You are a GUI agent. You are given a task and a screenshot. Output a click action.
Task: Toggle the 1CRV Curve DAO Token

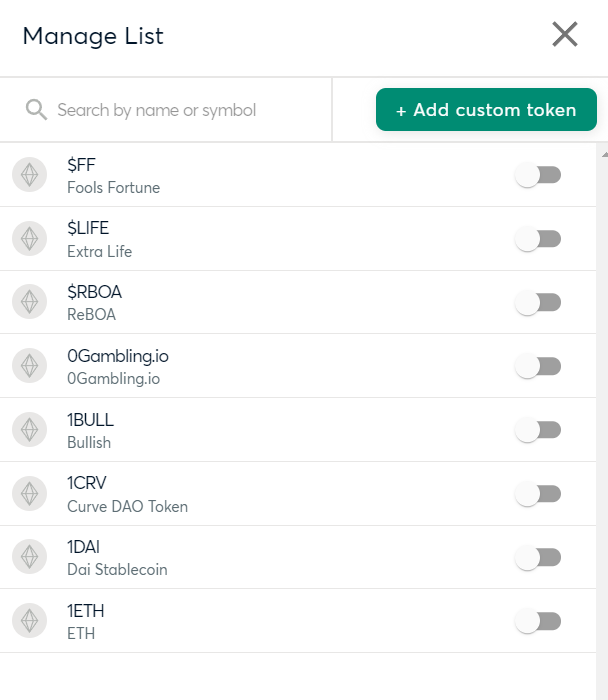tap(538, 494)
